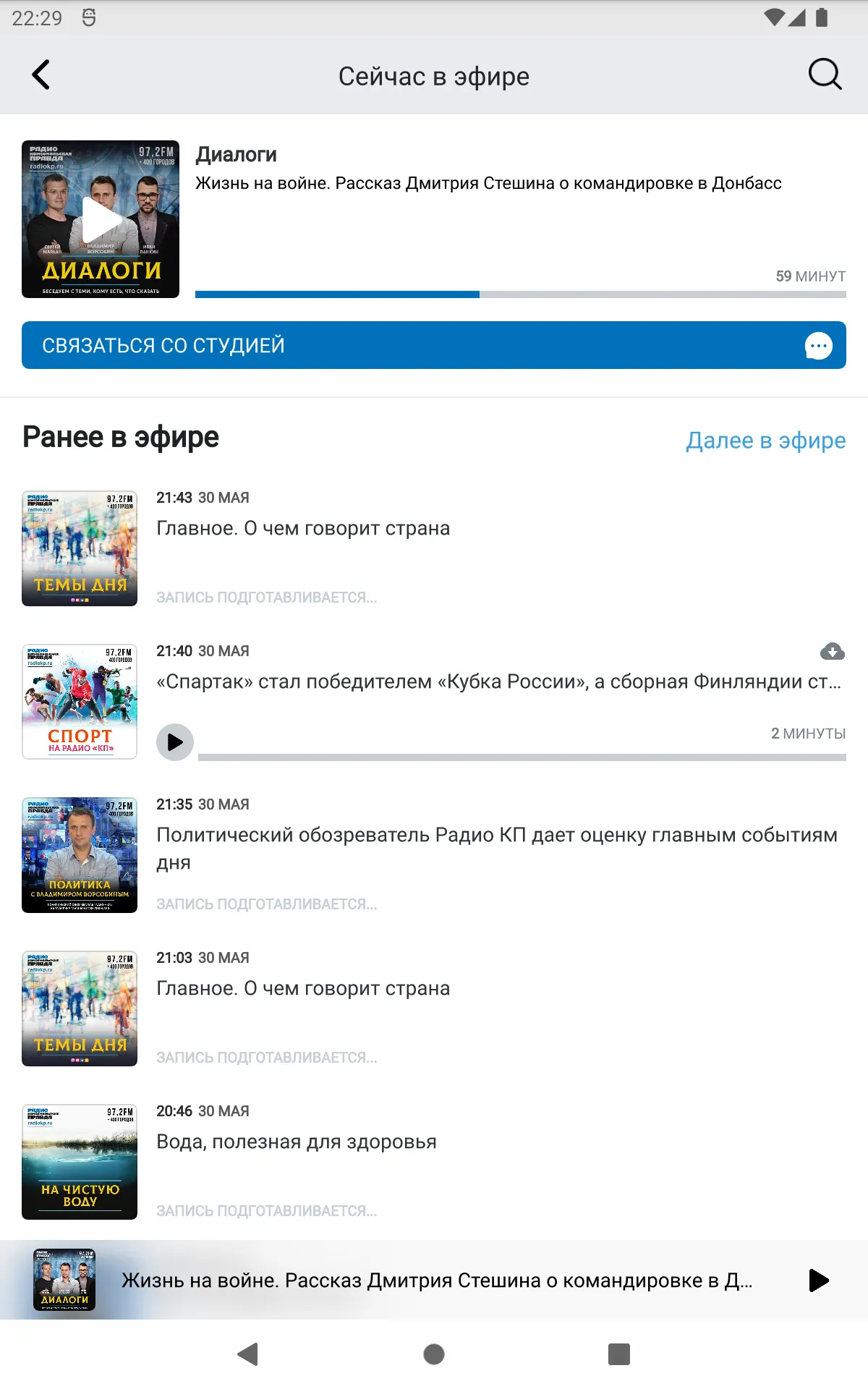This screenshot has width=868, height=1389.
Task: Open the 21:03 «Главное. О чем говорит страна» entry
Action: point(303,989)
